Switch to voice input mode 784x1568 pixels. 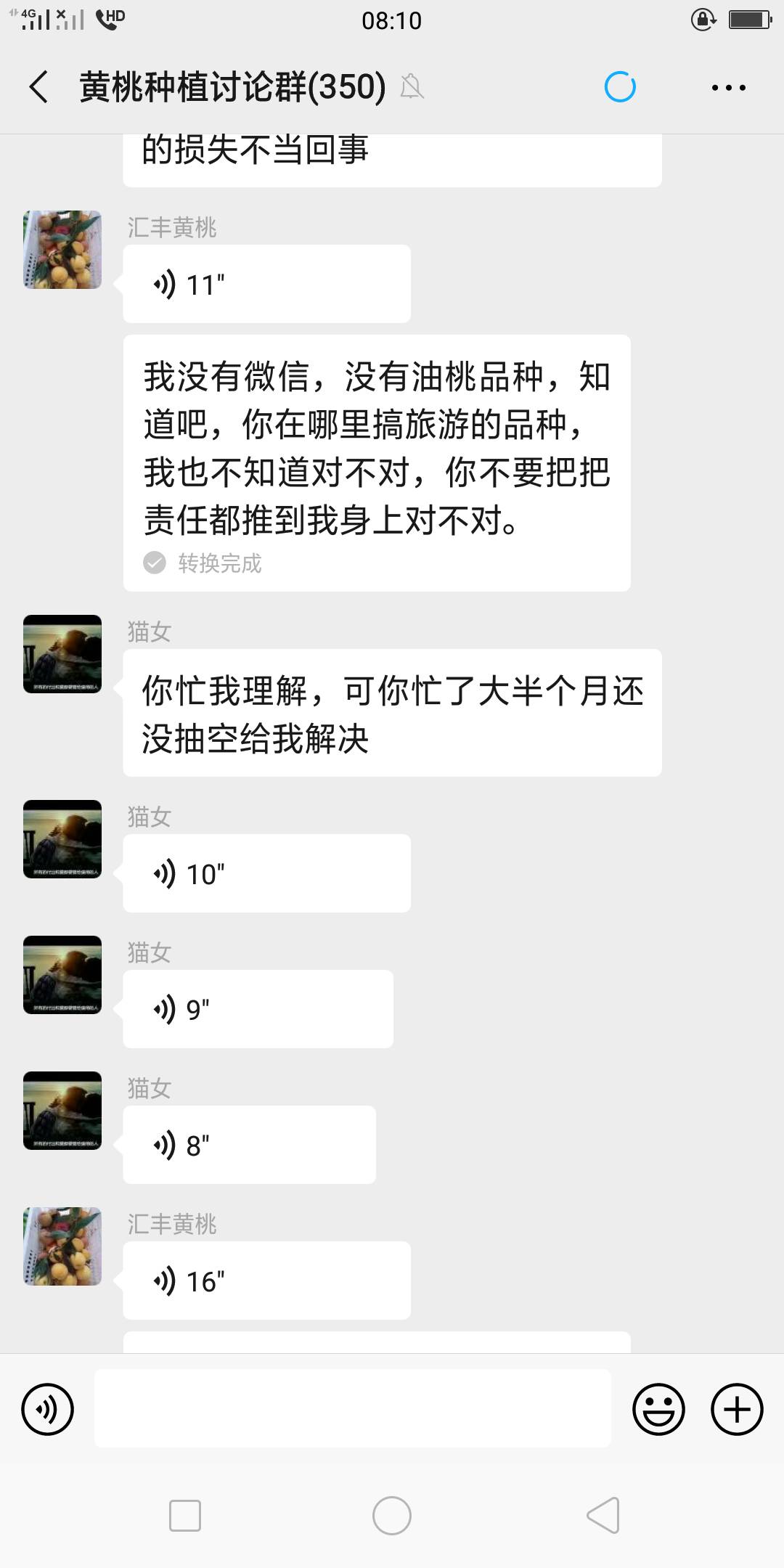point(48,1410)
